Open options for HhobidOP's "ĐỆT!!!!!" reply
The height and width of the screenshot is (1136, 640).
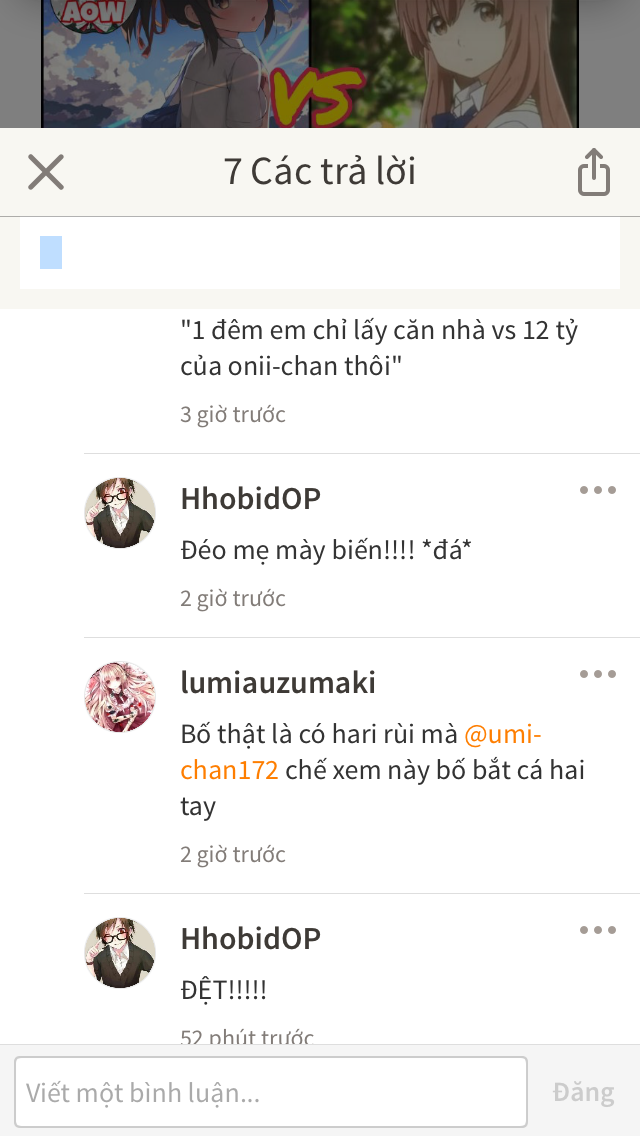pyautogui.click(x=598, y=930)
